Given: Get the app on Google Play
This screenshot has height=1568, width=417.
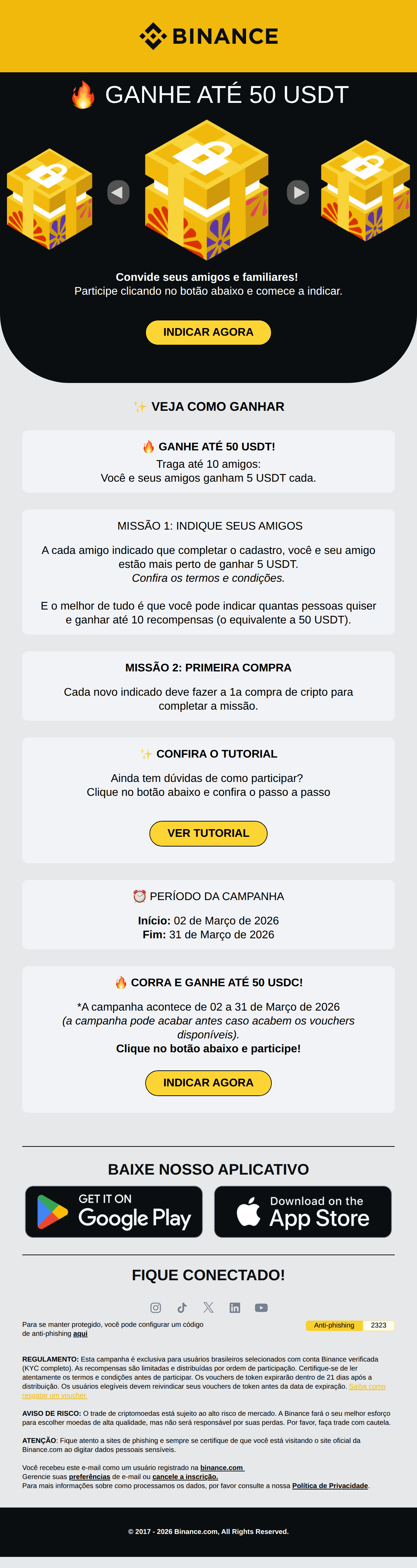Looking at the screenshot, I should [x=114, y=1212].
